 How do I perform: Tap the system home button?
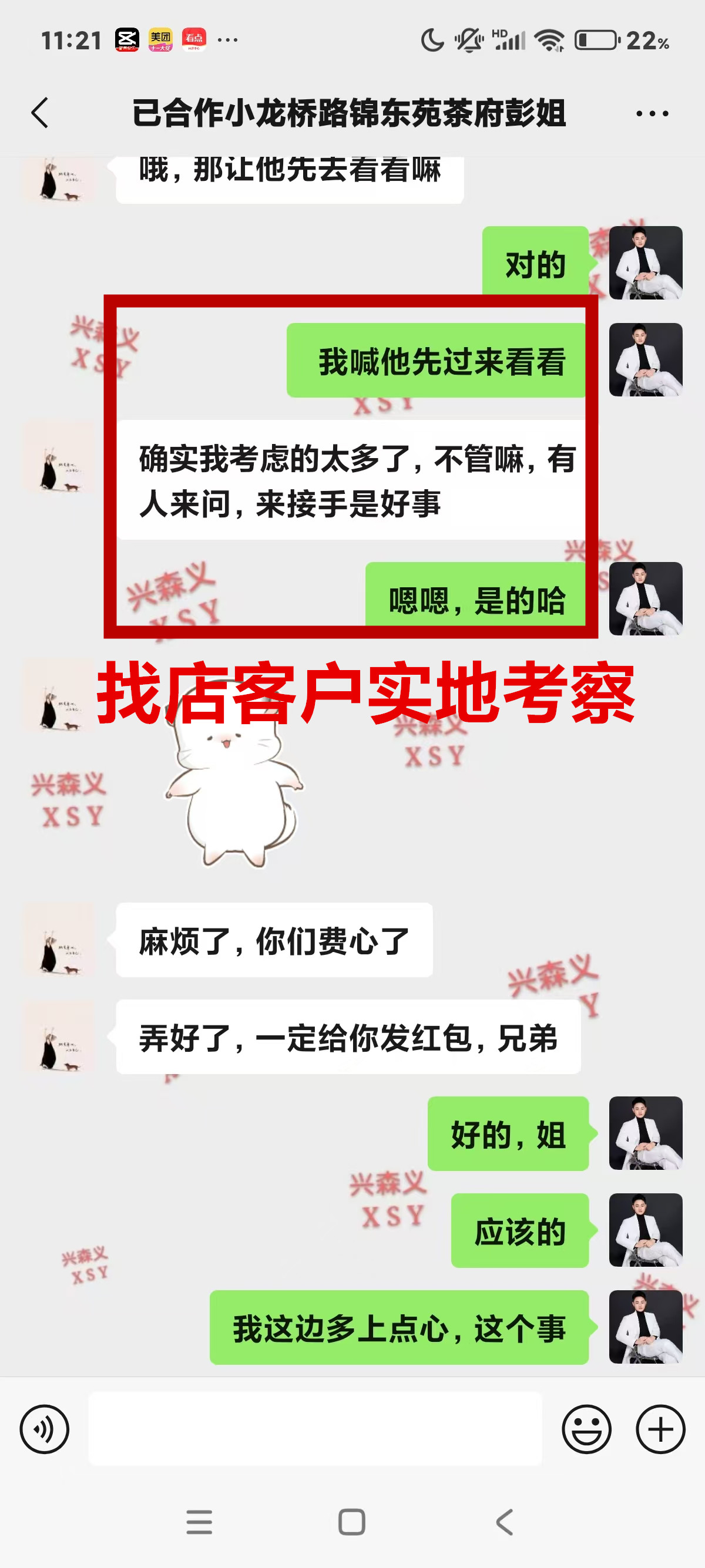pyautogui.click(x=351, y=1522)
